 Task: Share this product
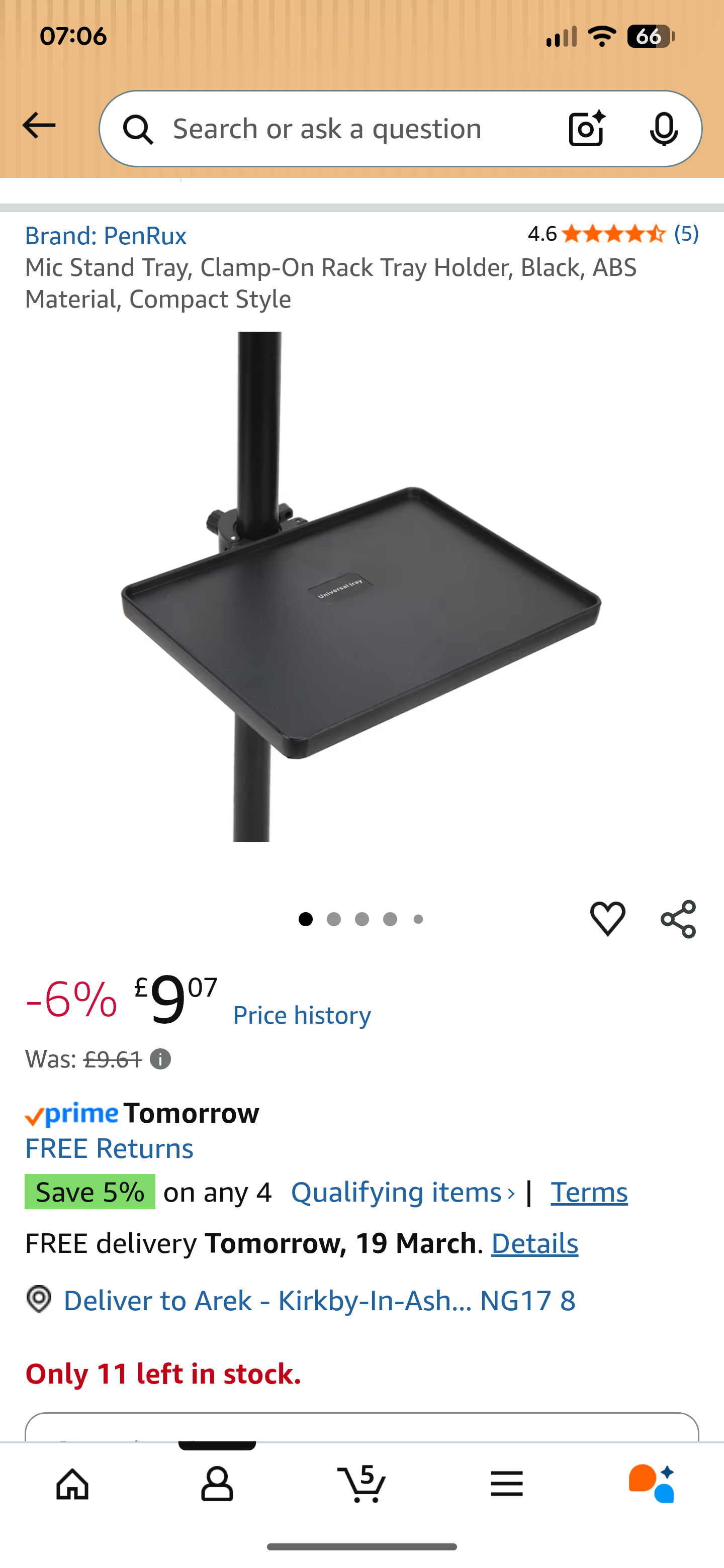click(x=678, y=919)
